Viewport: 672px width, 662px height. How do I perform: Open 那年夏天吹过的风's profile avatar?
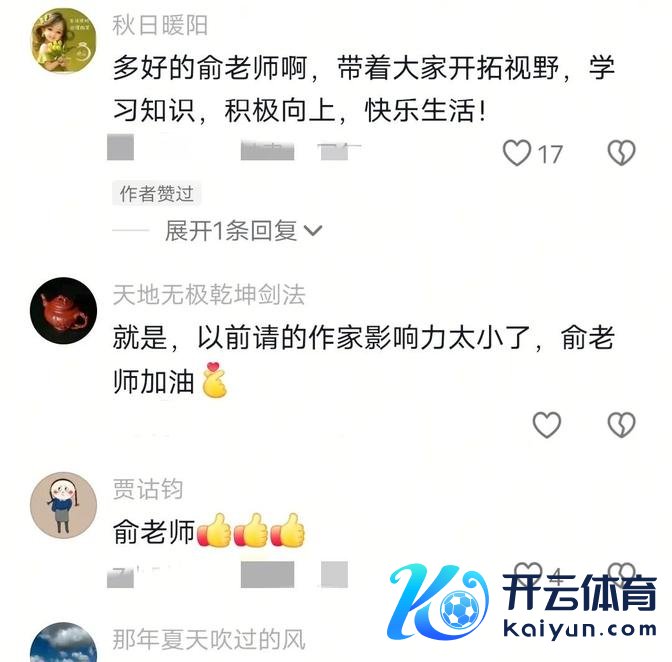64,645
